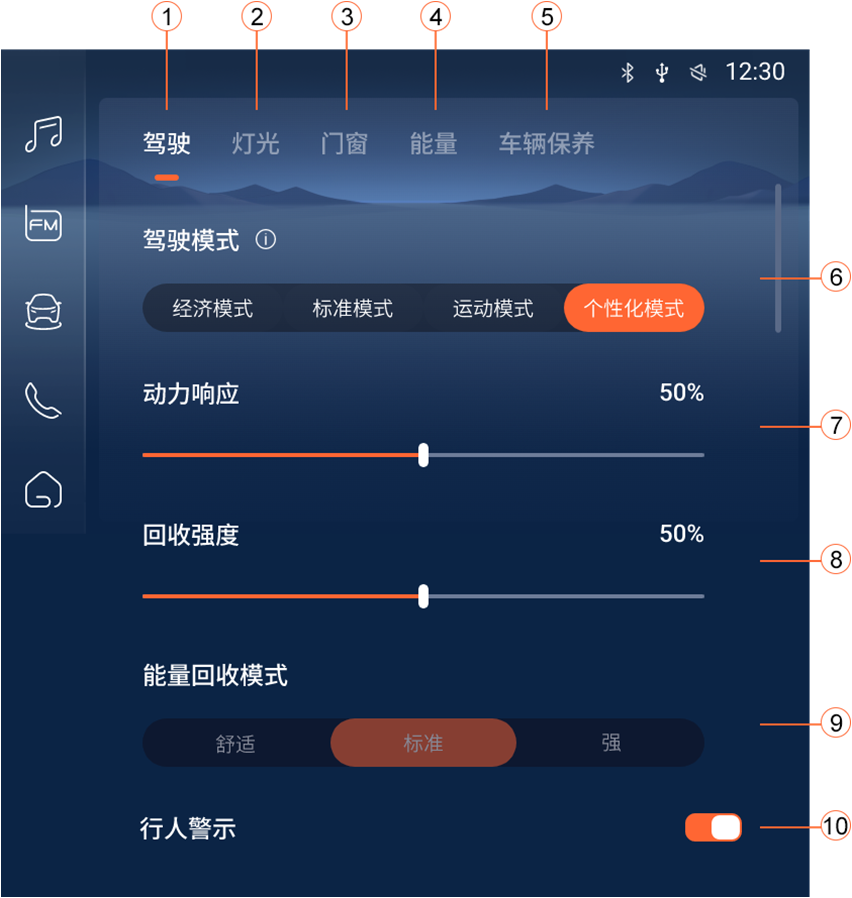The height and width of the screenshot is (898, 852).
Task: Open the phone icon in sidebar
Action: coord(44,400)
